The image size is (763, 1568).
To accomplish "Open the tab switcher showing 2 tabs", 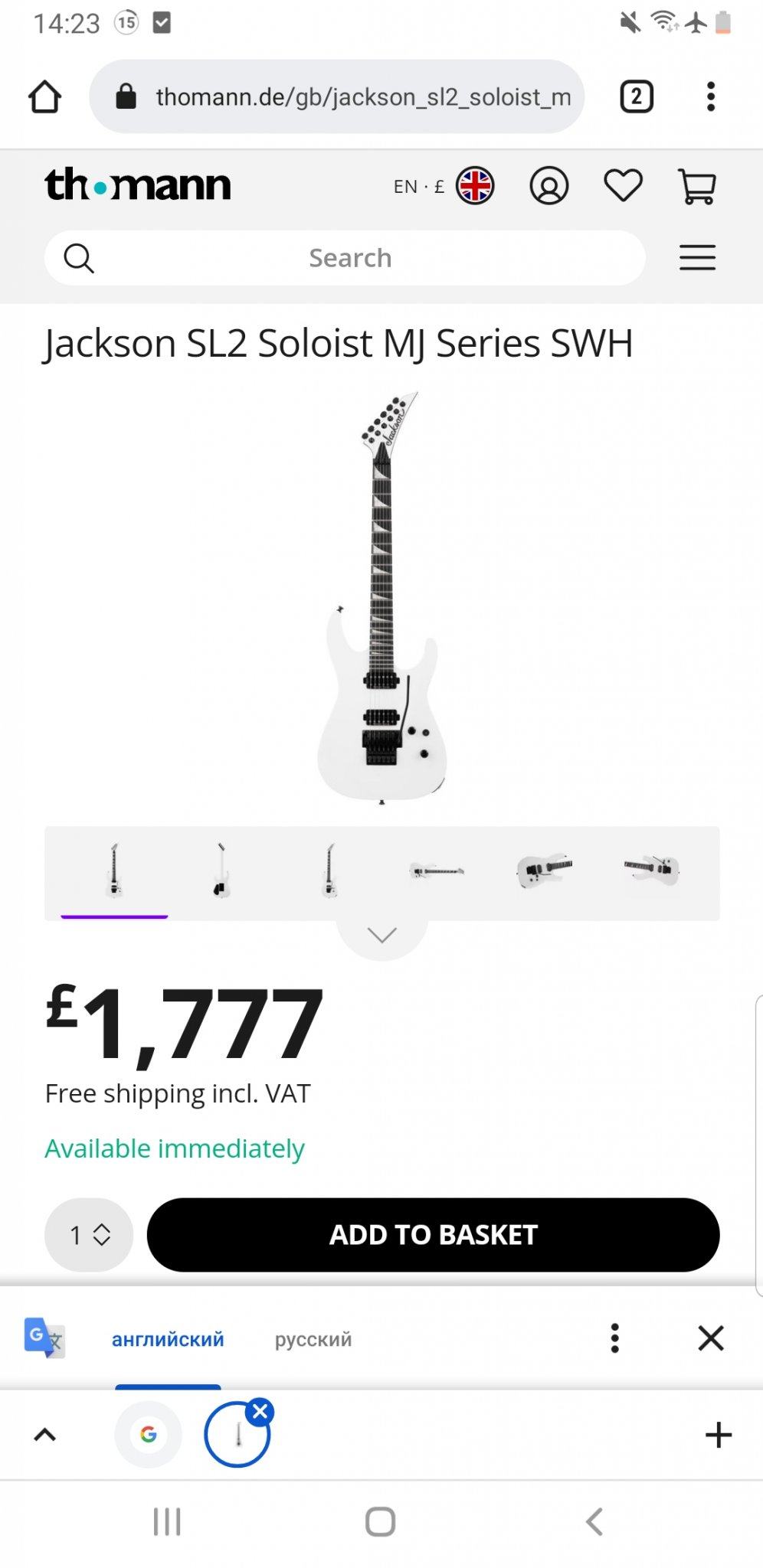I will coord(636,97).
